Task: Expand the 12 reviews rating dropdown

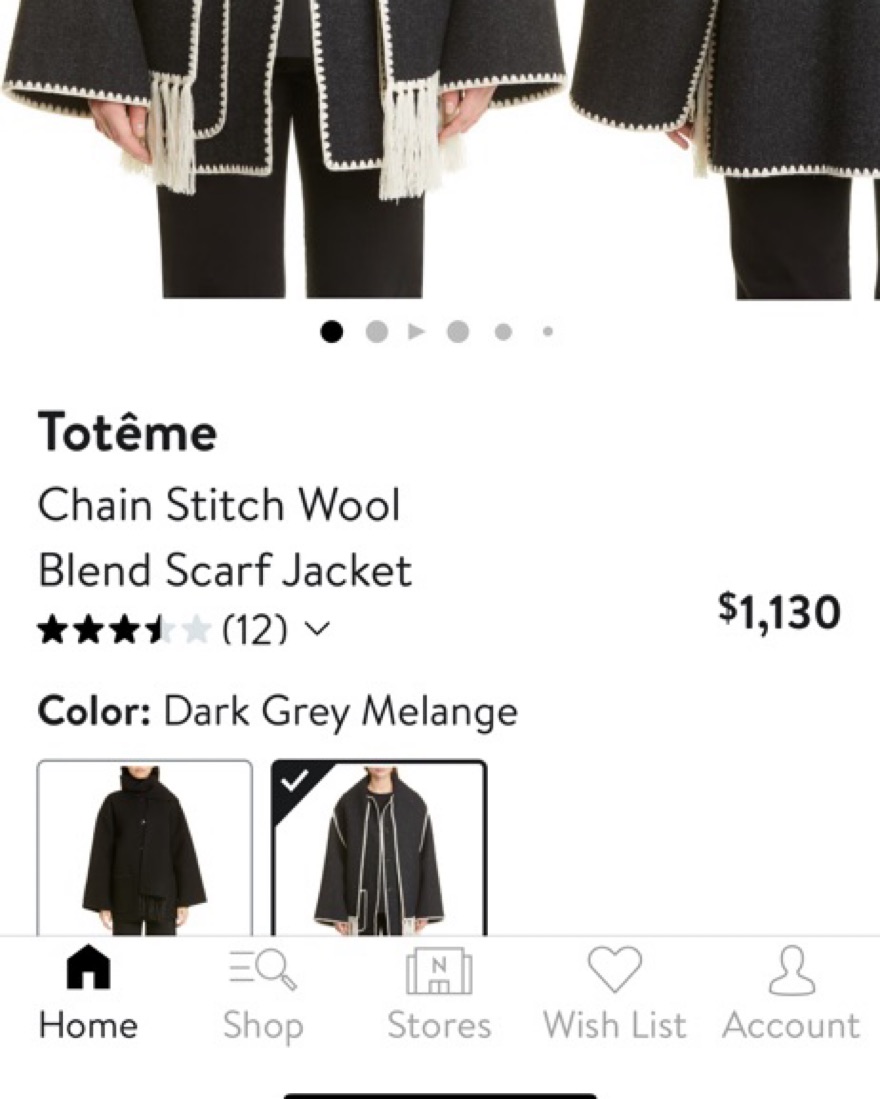Action: coord(316,630)
